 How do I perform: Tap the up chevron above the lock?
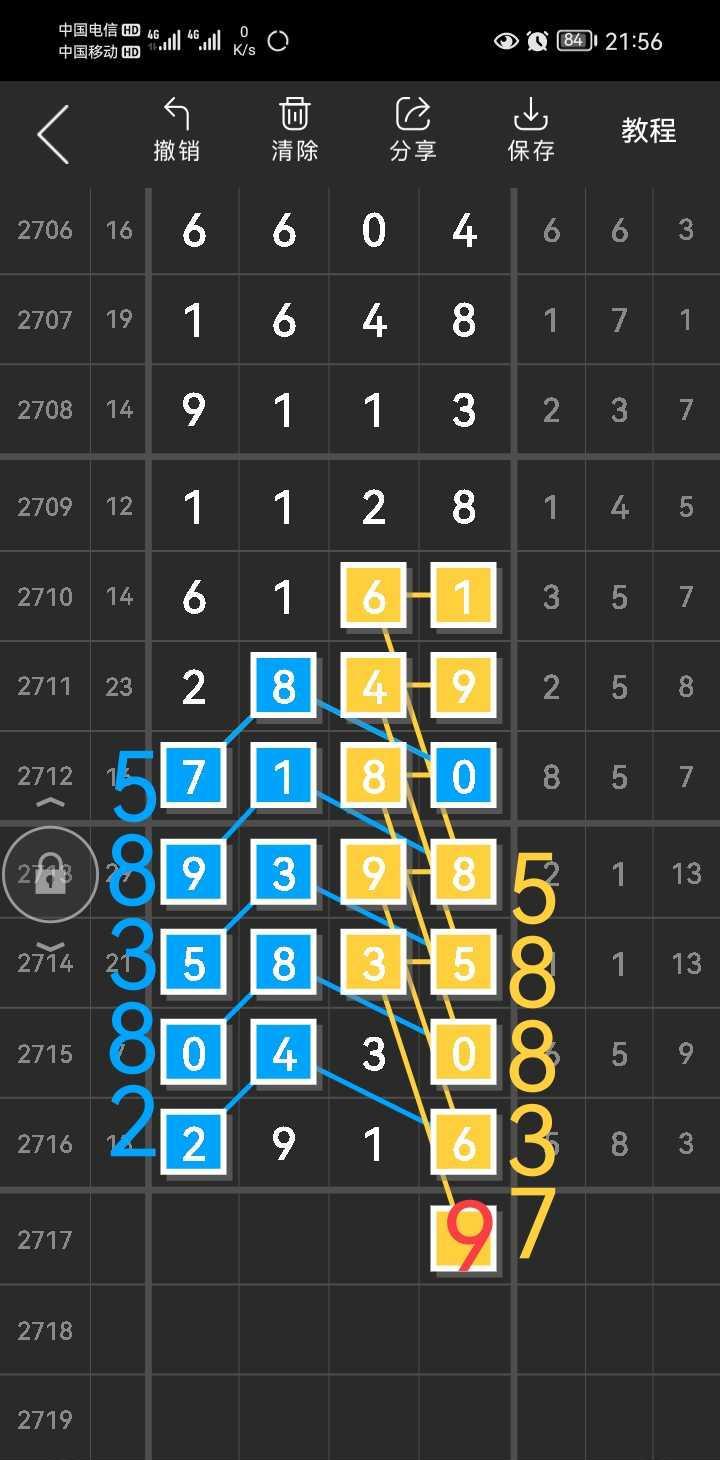(51, 803)
